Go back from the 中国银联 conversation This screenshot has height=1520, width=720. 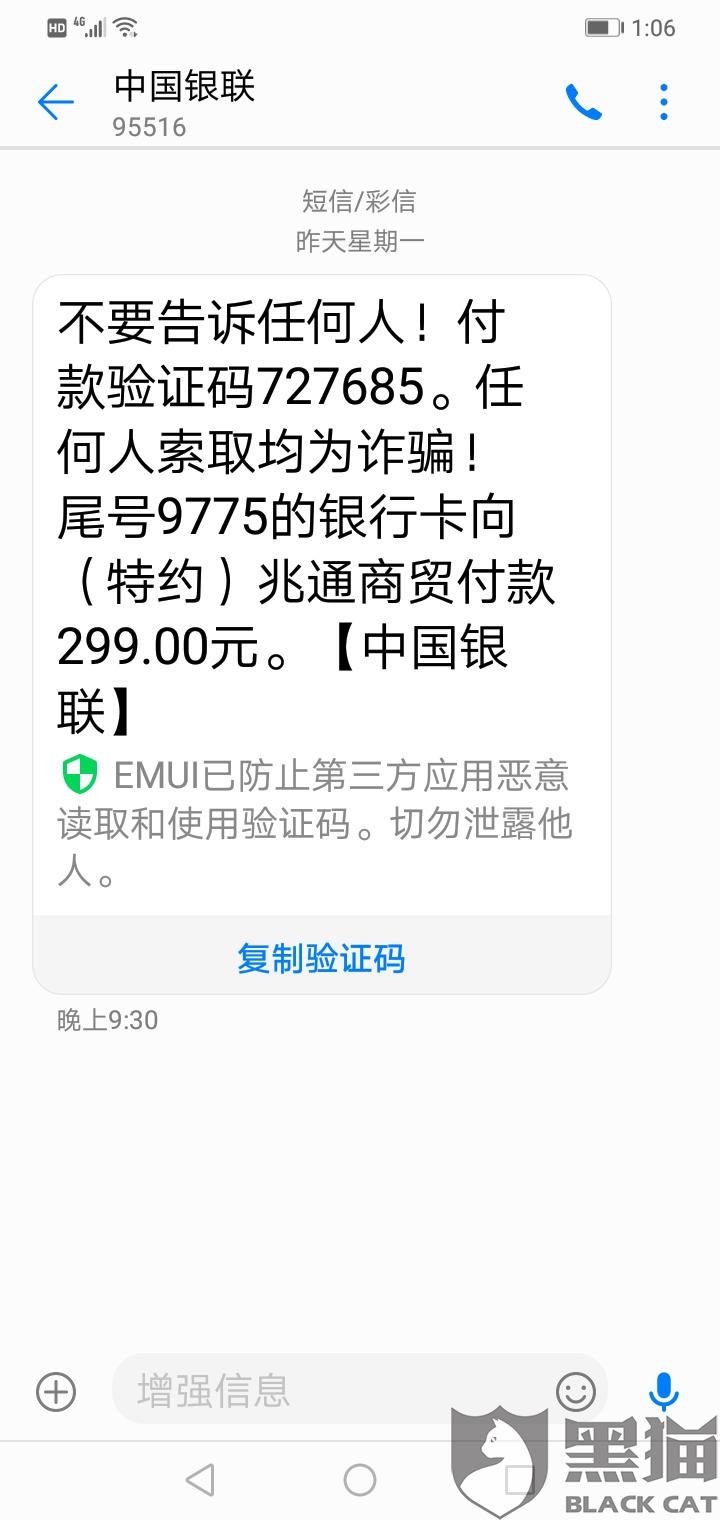[56, 102]
